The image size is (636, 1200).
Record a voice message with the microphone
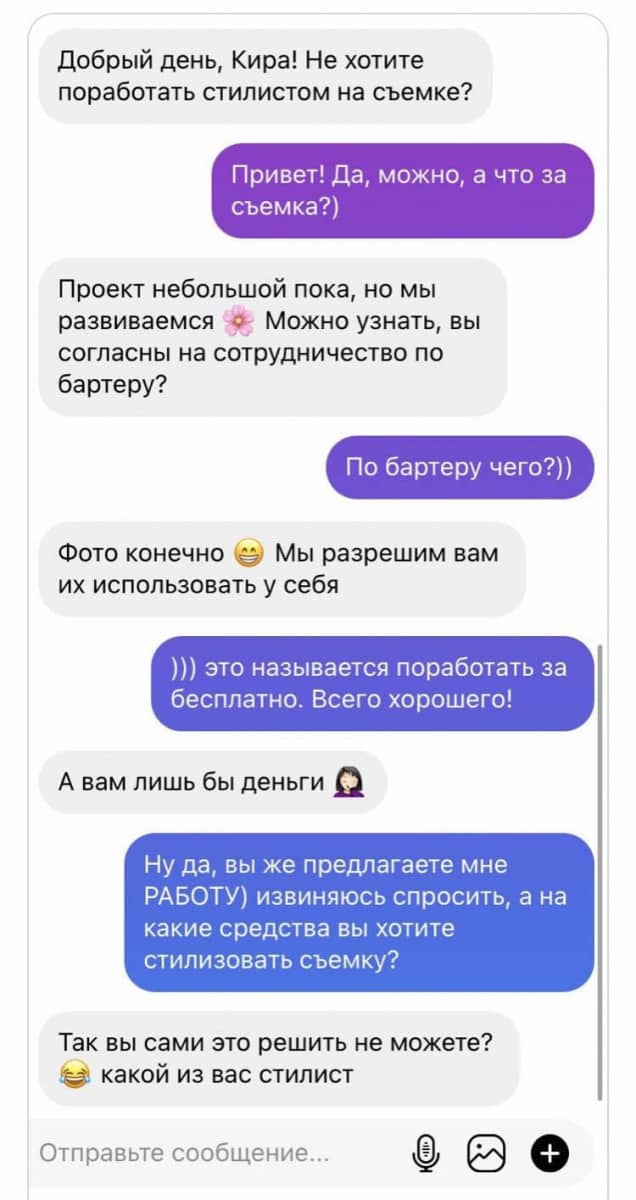(x=427, y=1154)
